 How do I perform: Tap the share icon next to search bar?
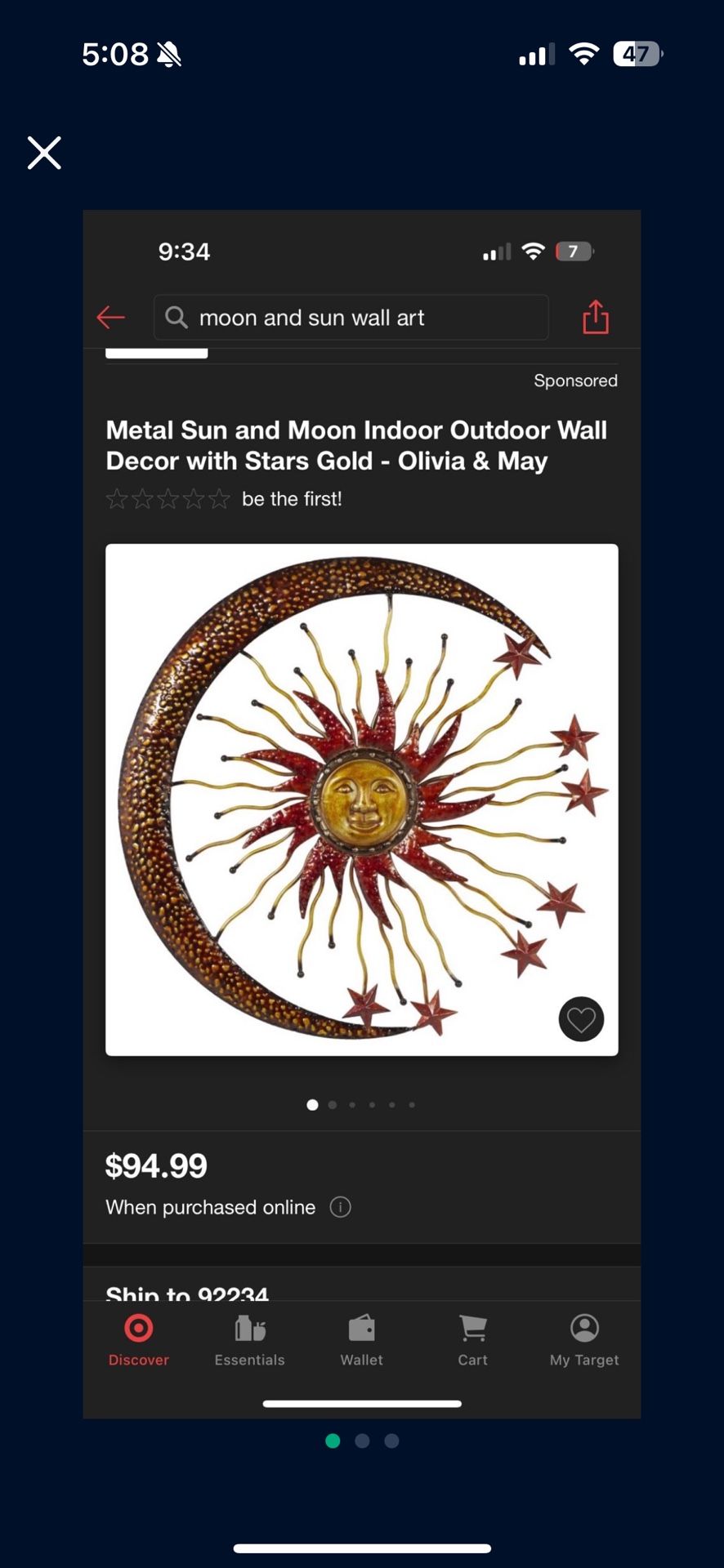tap(595, 318)
